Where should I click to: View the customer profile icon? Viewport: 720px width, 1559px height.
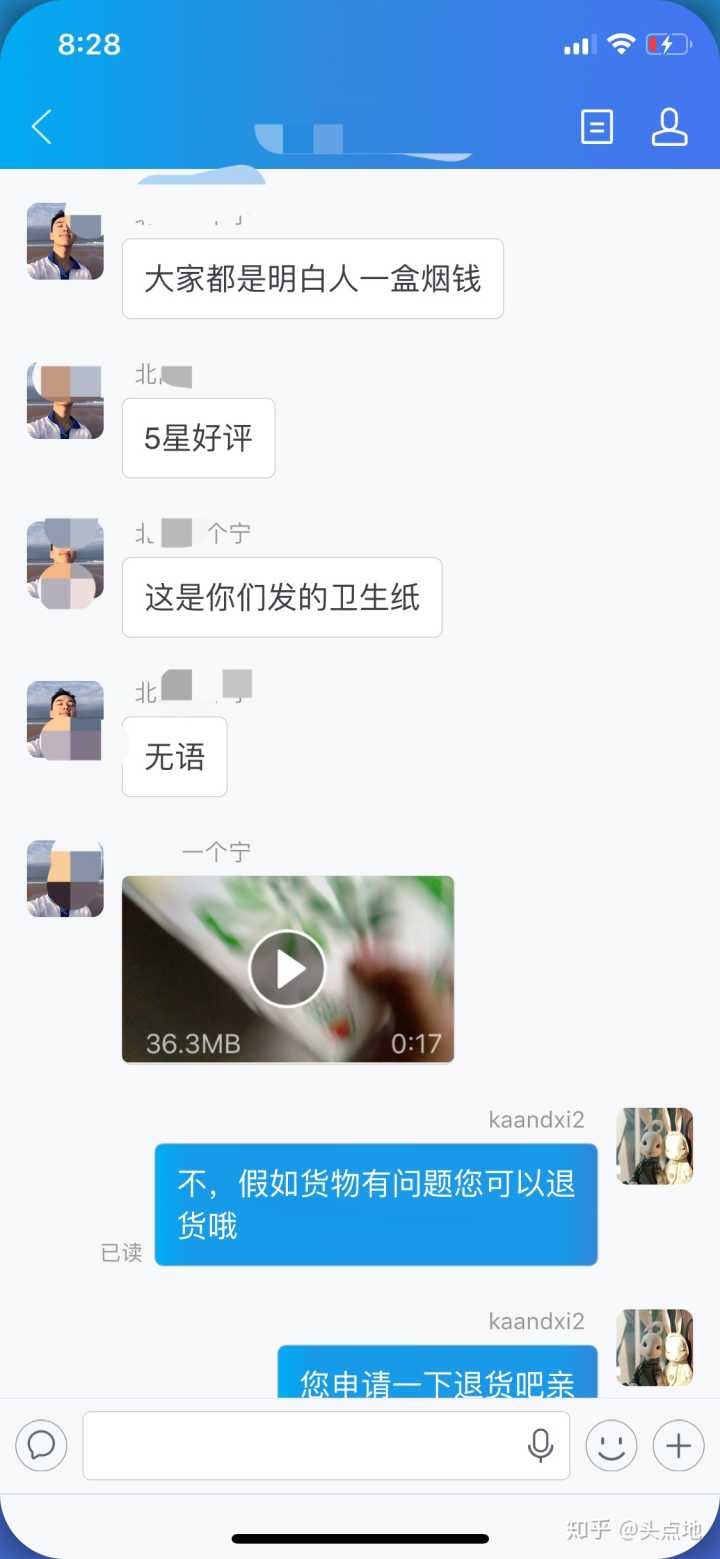tap(669, 127)
